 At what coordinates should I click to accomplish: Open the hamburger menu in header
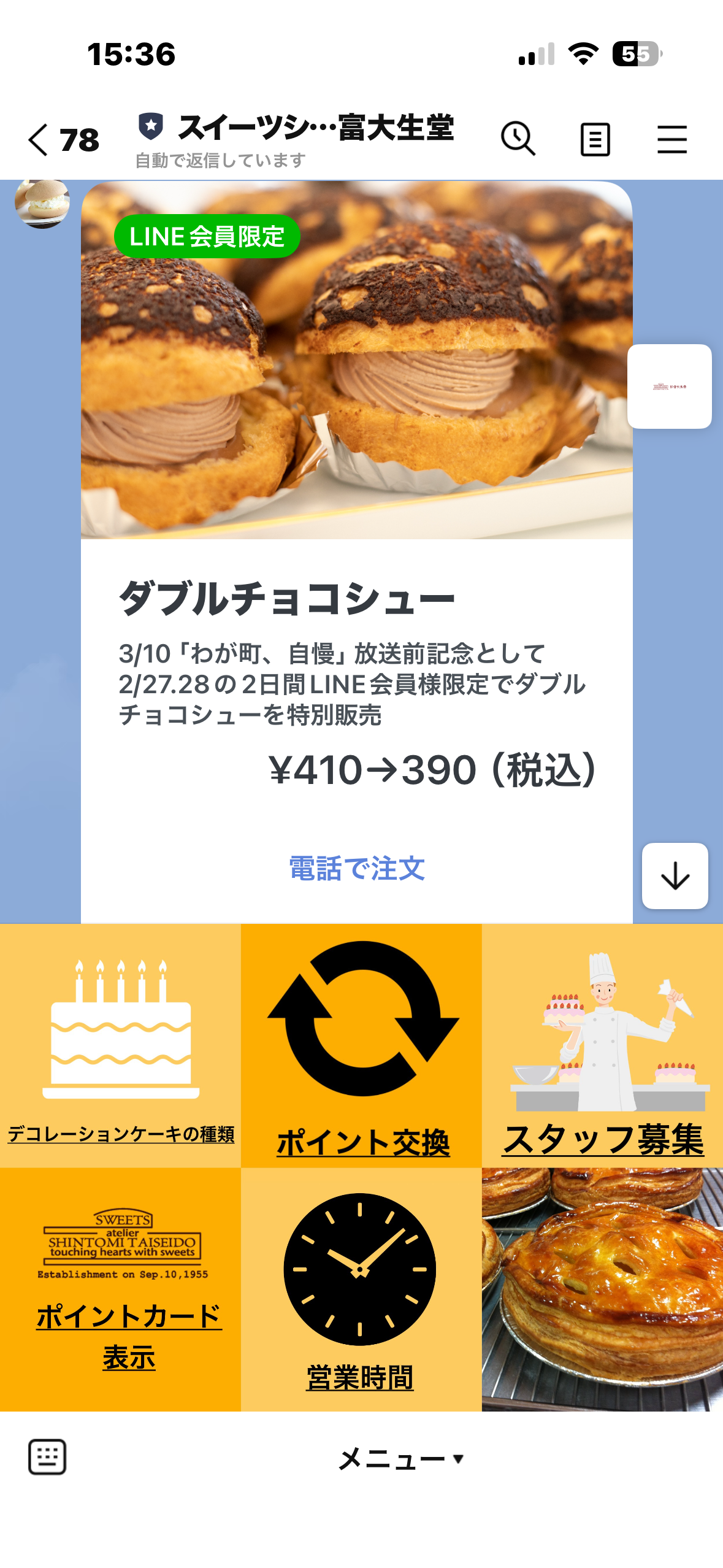[671, 139]
